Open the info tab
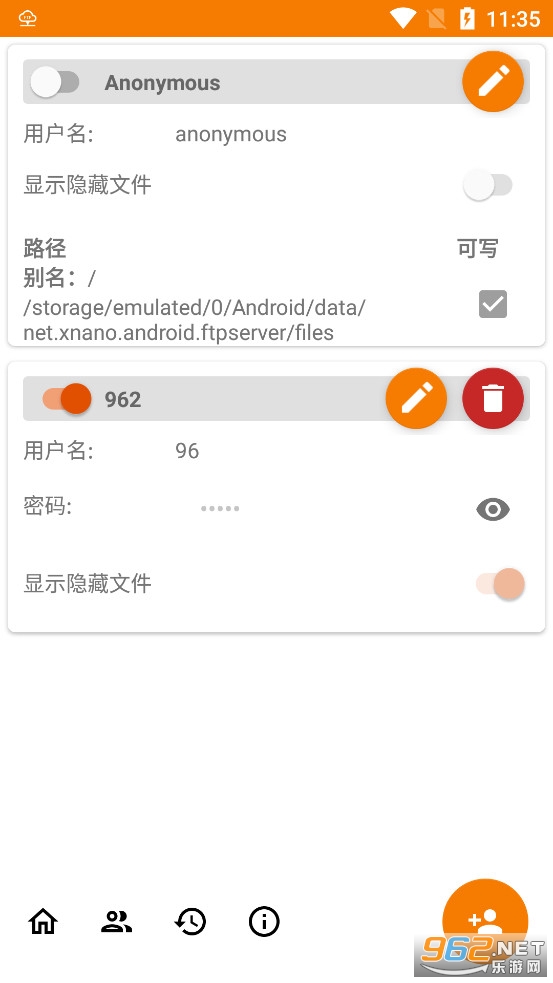Image resolution: width=553 pixels, height=983 pixels. [x=264, y=922]
